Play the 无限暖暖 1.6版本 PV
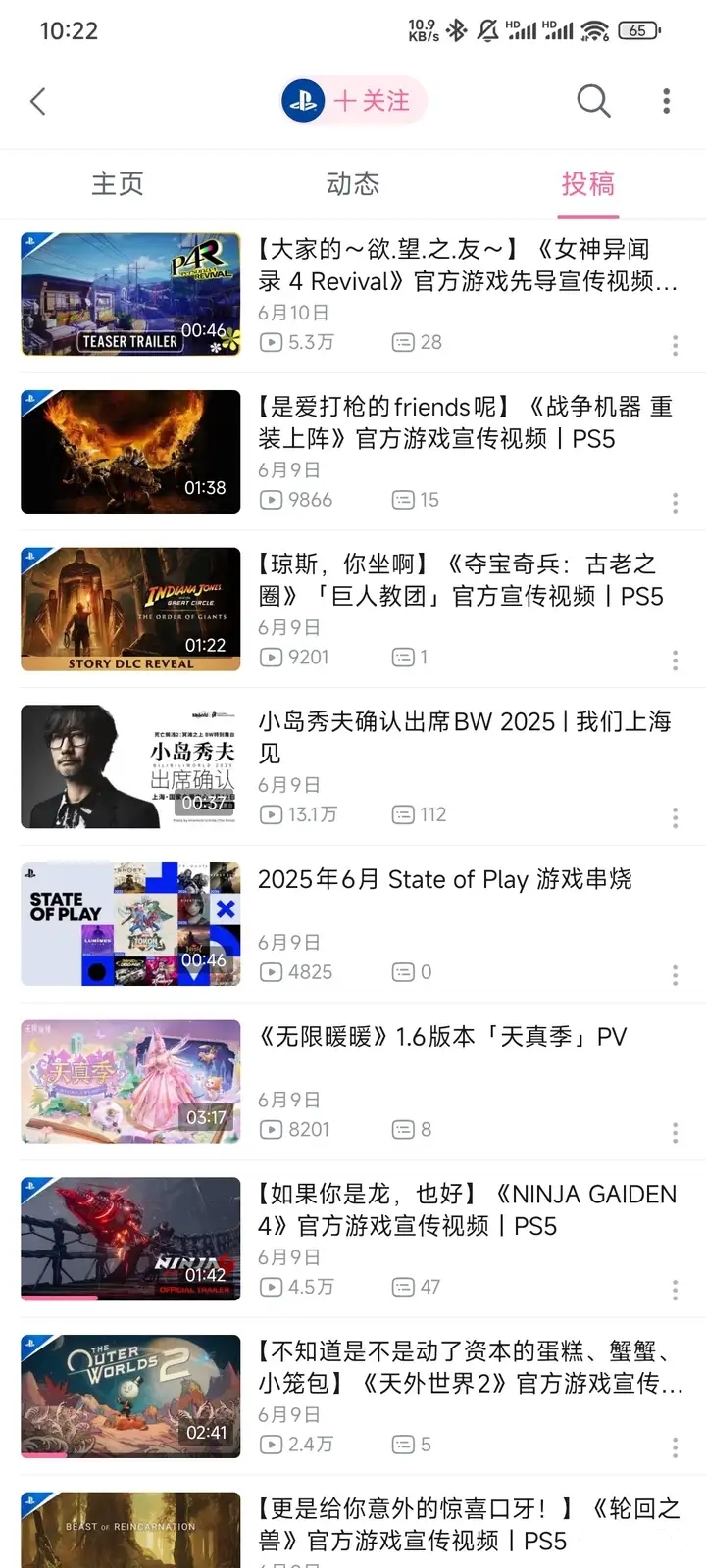Image resolution: width=706 pixels, height=1568 pixels. 353,1082
